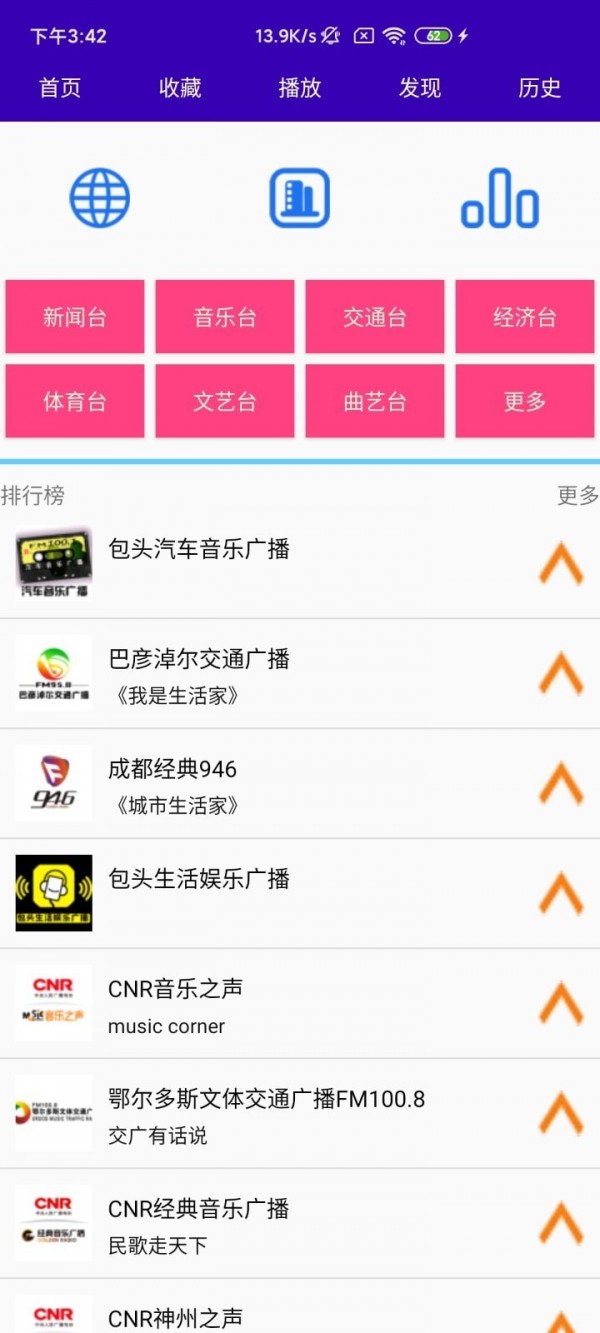
Task: Open the 体育台 category
Action: [75, 401]
